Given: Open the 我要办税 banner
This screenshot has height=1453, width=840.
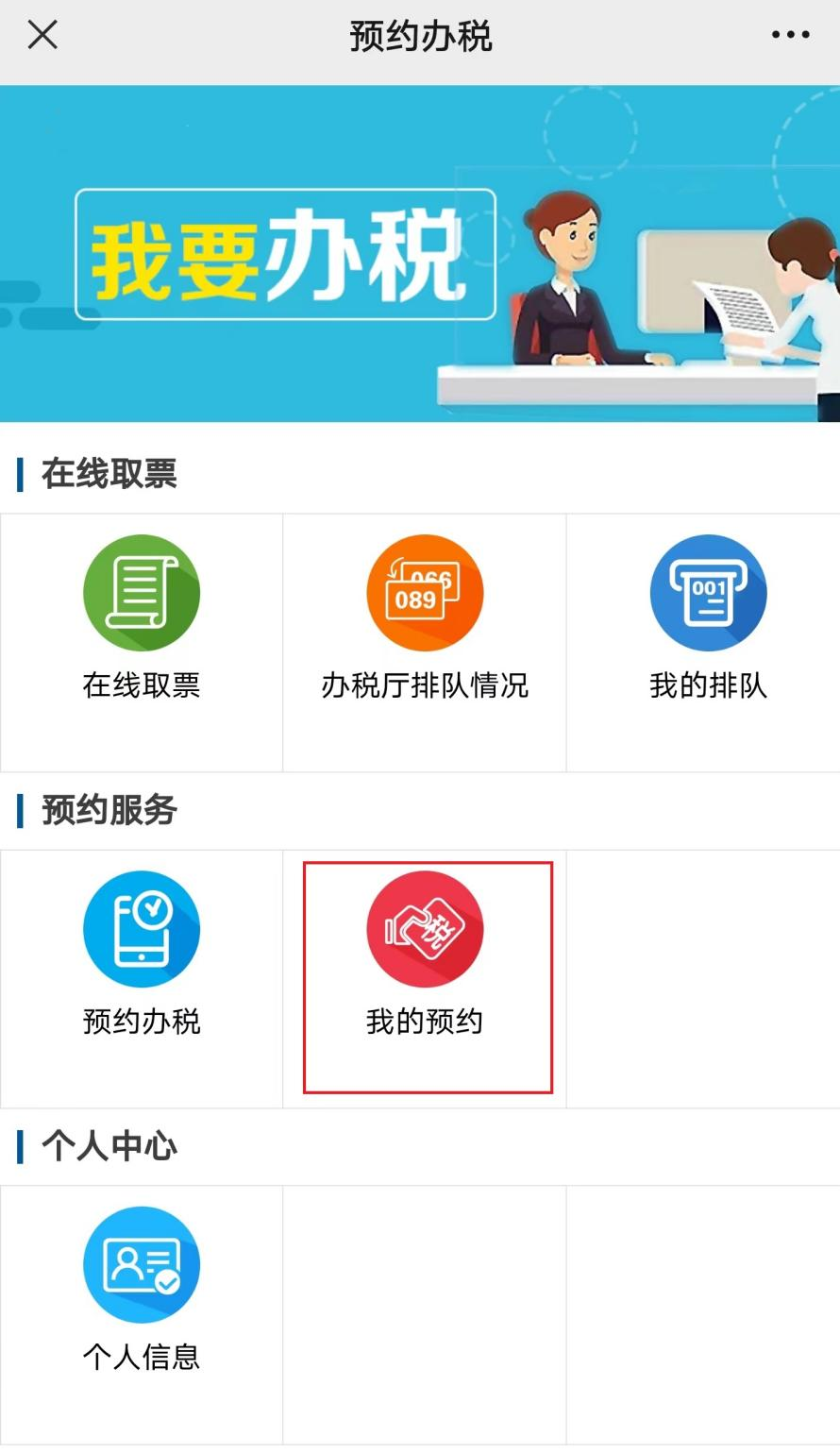Looking at the screenshot, I should click(420, 254).
